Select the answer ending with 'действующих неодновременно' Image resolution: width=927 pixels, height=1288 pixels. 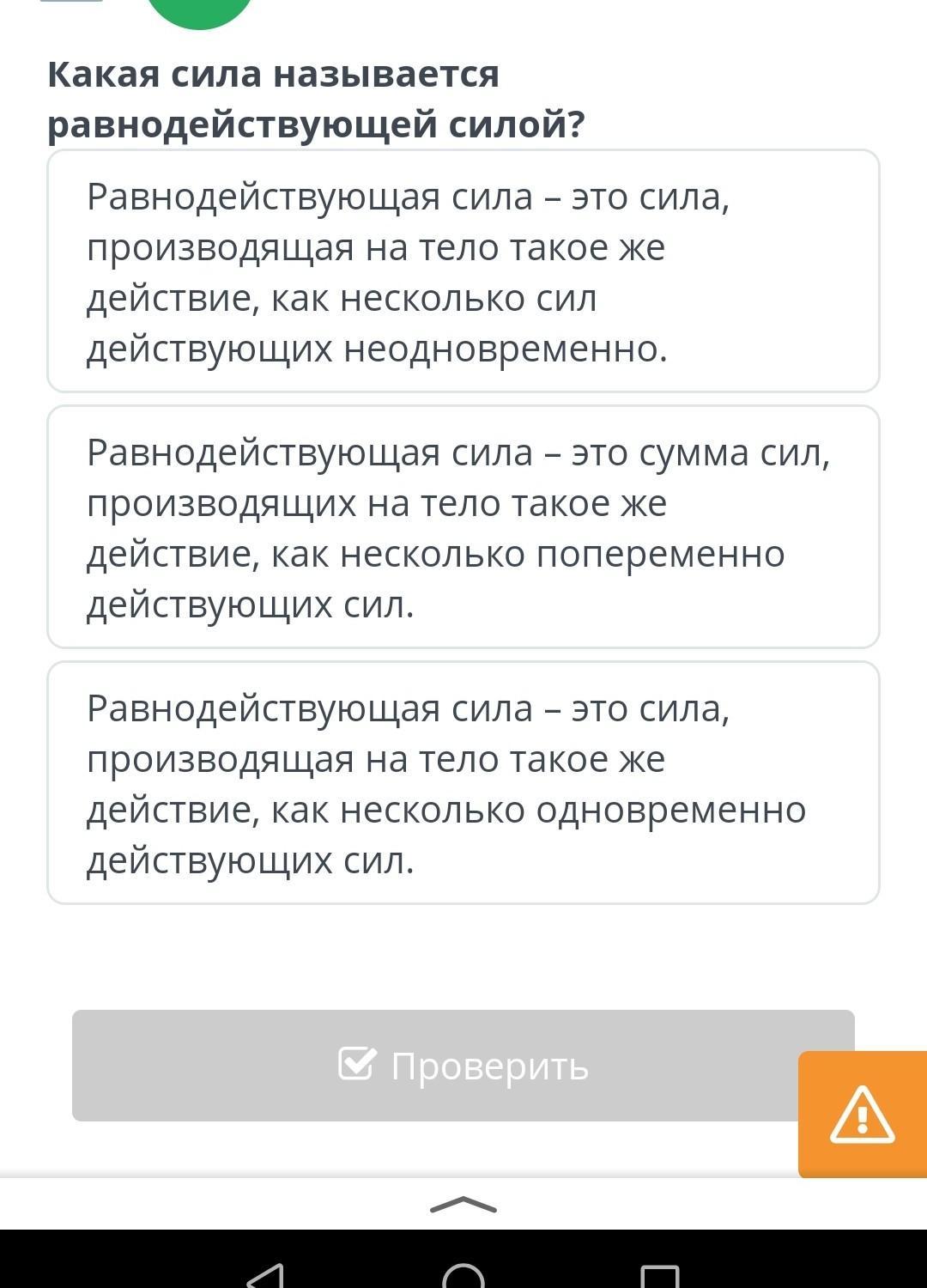pyautogui.click(x=463, y=271)
